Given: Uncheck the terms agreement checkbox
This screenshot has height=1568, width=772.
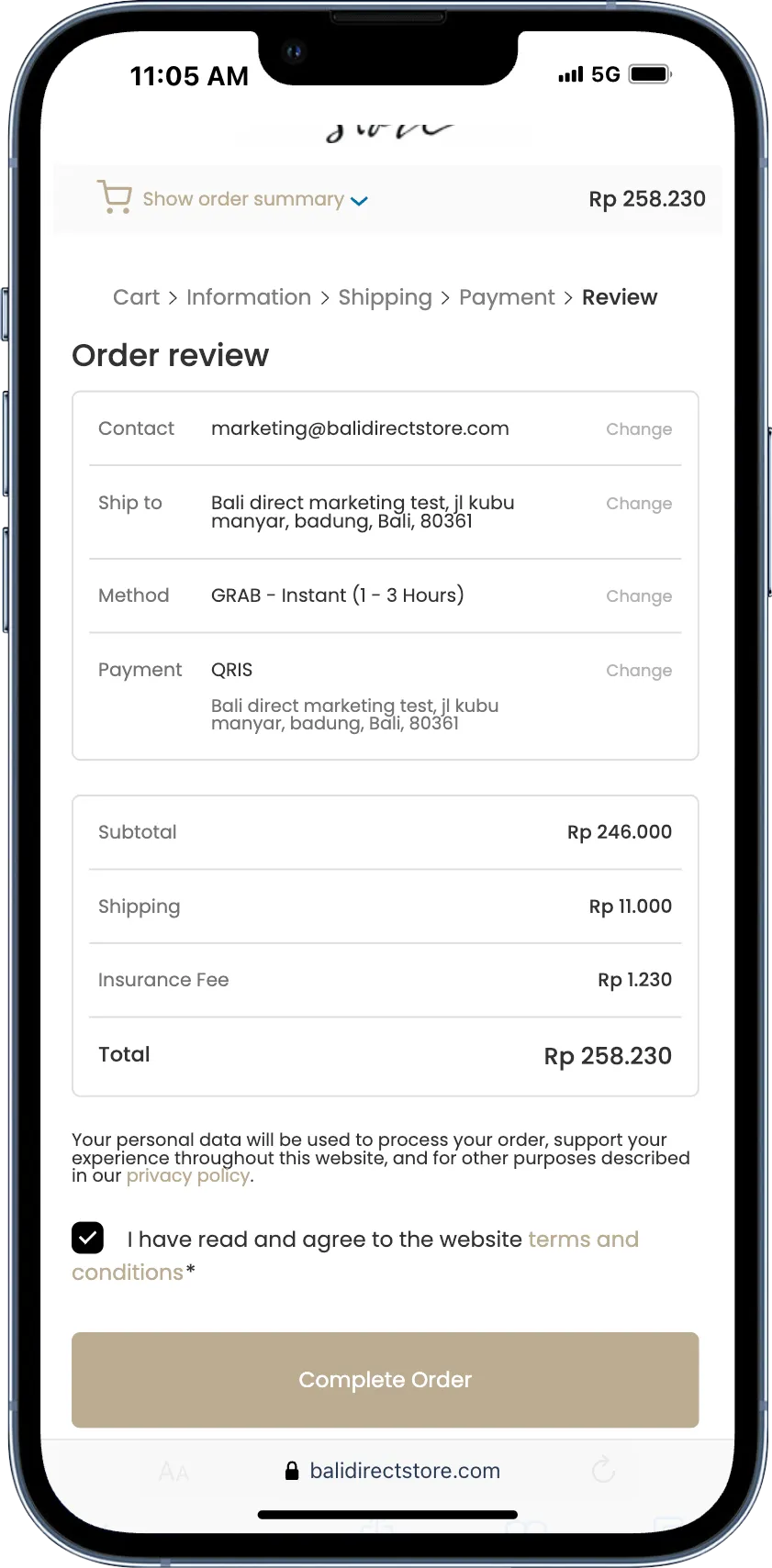Looking at the screenshot, I should pyautogui.click(x=88, y=1238).
